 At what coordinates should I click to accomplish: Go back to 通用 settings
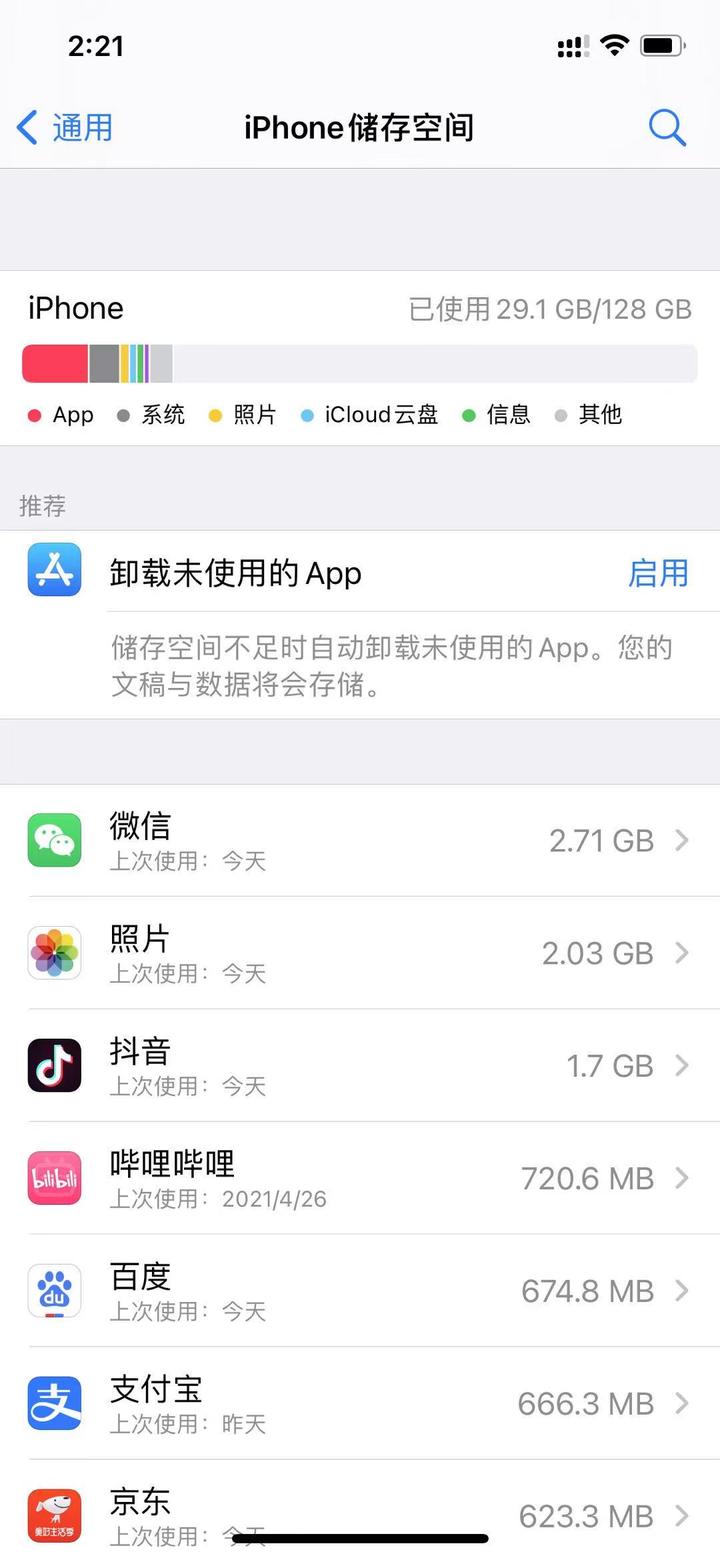[x=65, y=128]
